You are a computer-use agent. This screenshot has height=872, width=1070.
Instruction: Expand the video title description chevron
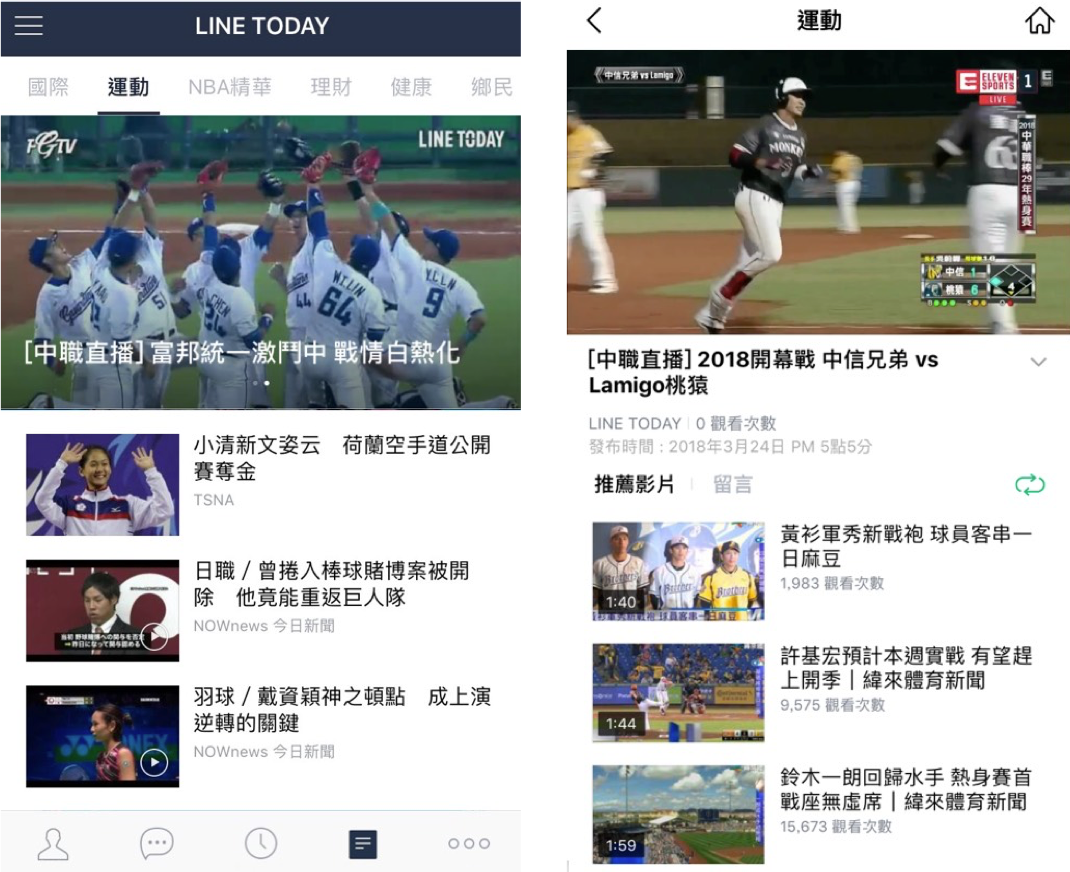1038,362
